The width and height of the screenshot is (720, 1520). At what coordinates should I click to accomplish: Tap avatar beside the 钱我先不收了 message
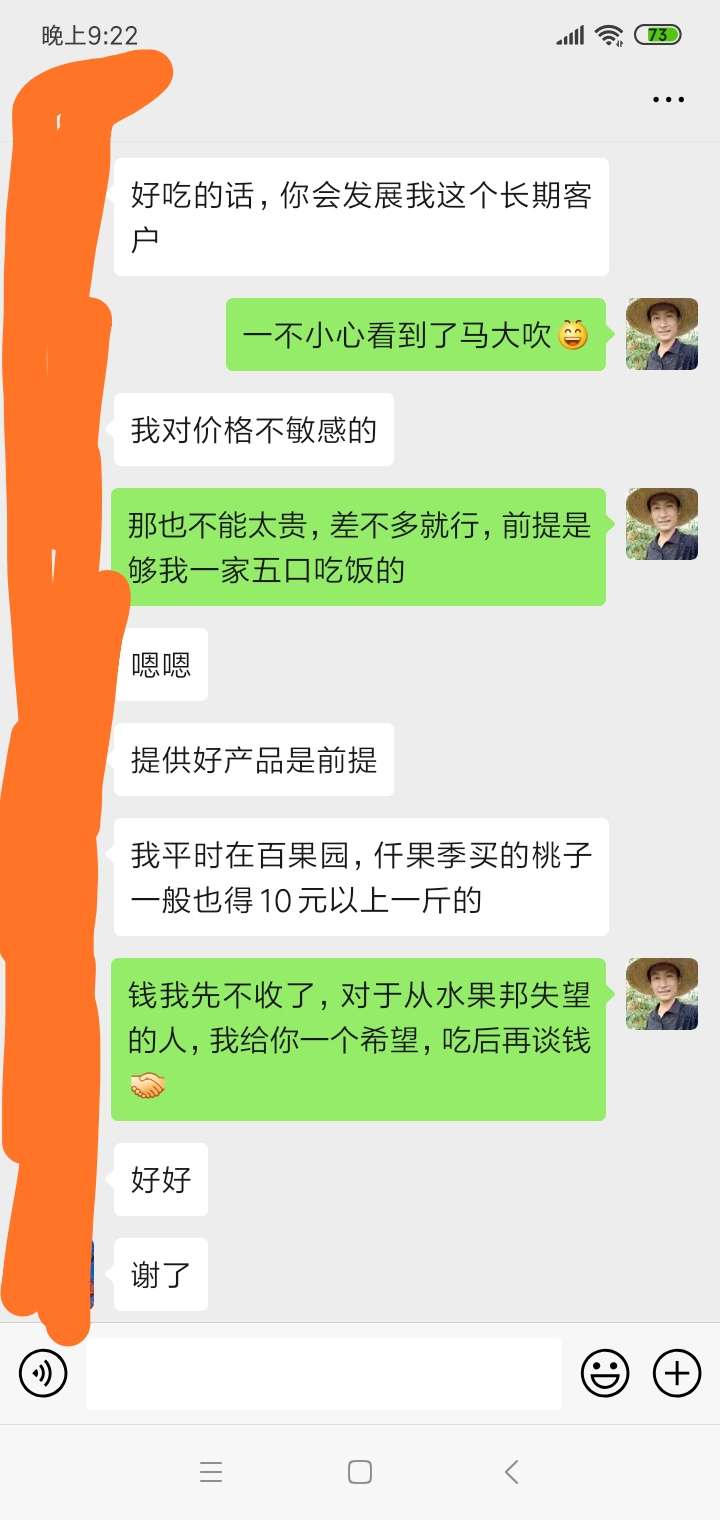[661, 994]
